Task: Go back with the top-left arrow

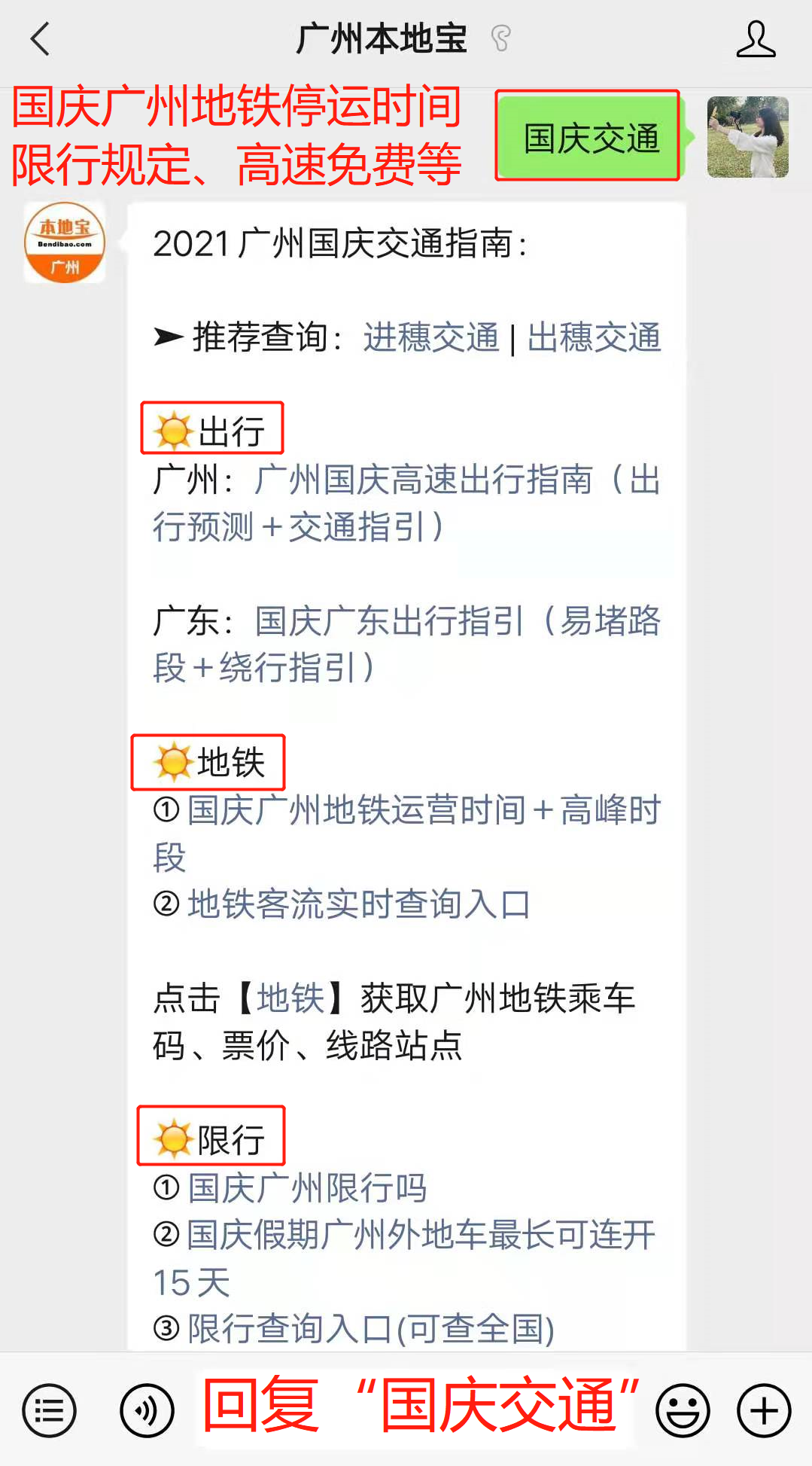Action: click(41, 39)
